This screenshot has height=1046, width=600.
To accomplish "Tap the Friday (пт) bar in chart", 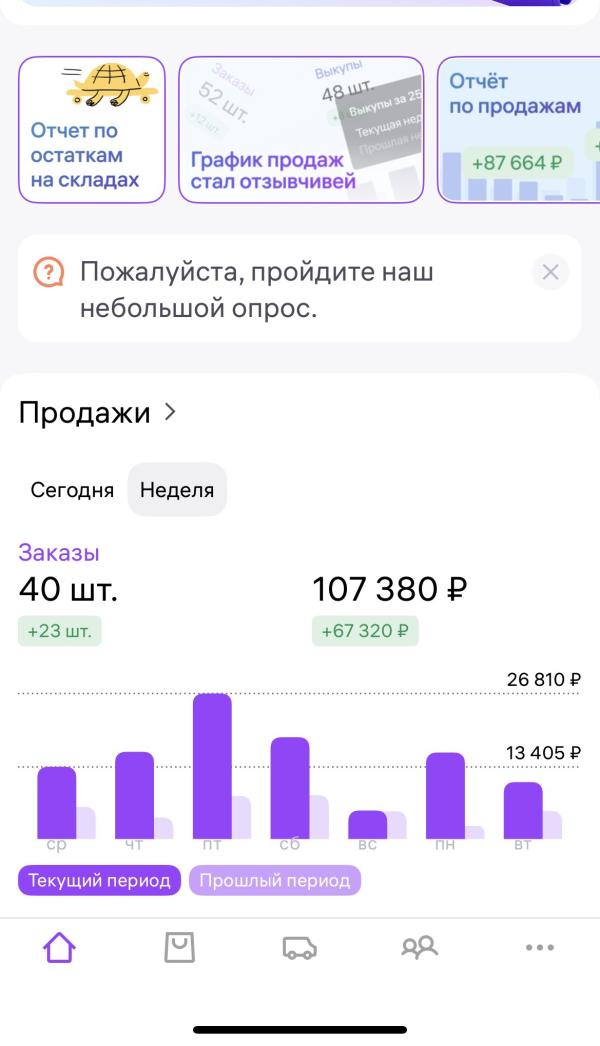I will tap(212, 765).
